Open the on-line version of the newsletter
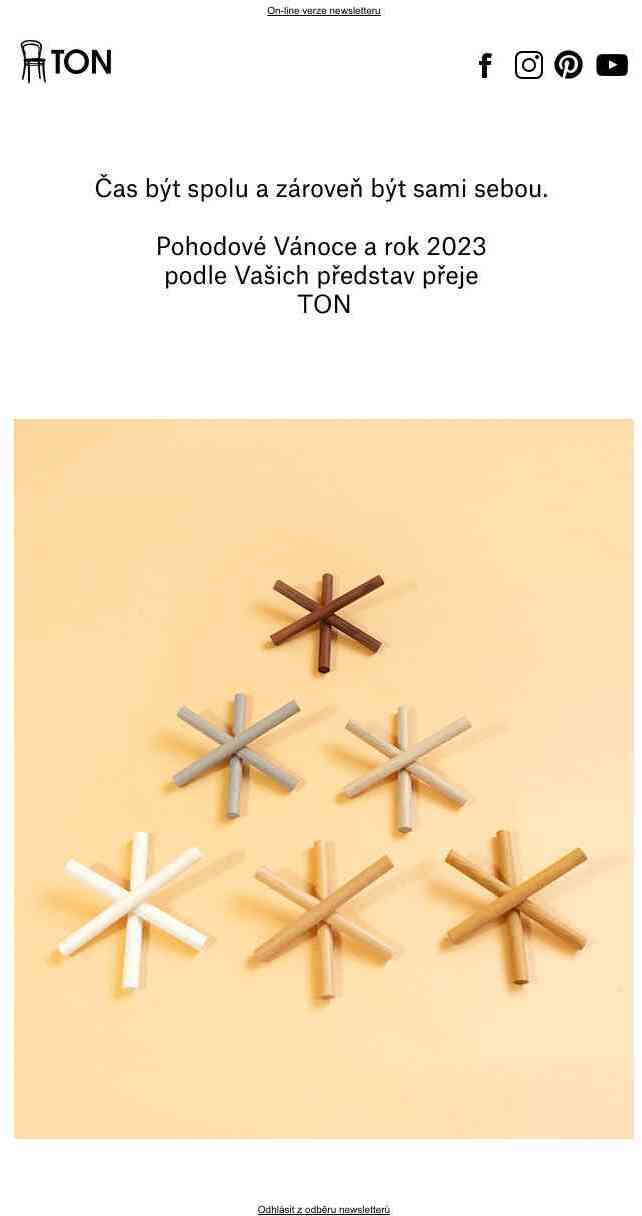Screen dimensions: 642x1216 [x=323, y=11]
